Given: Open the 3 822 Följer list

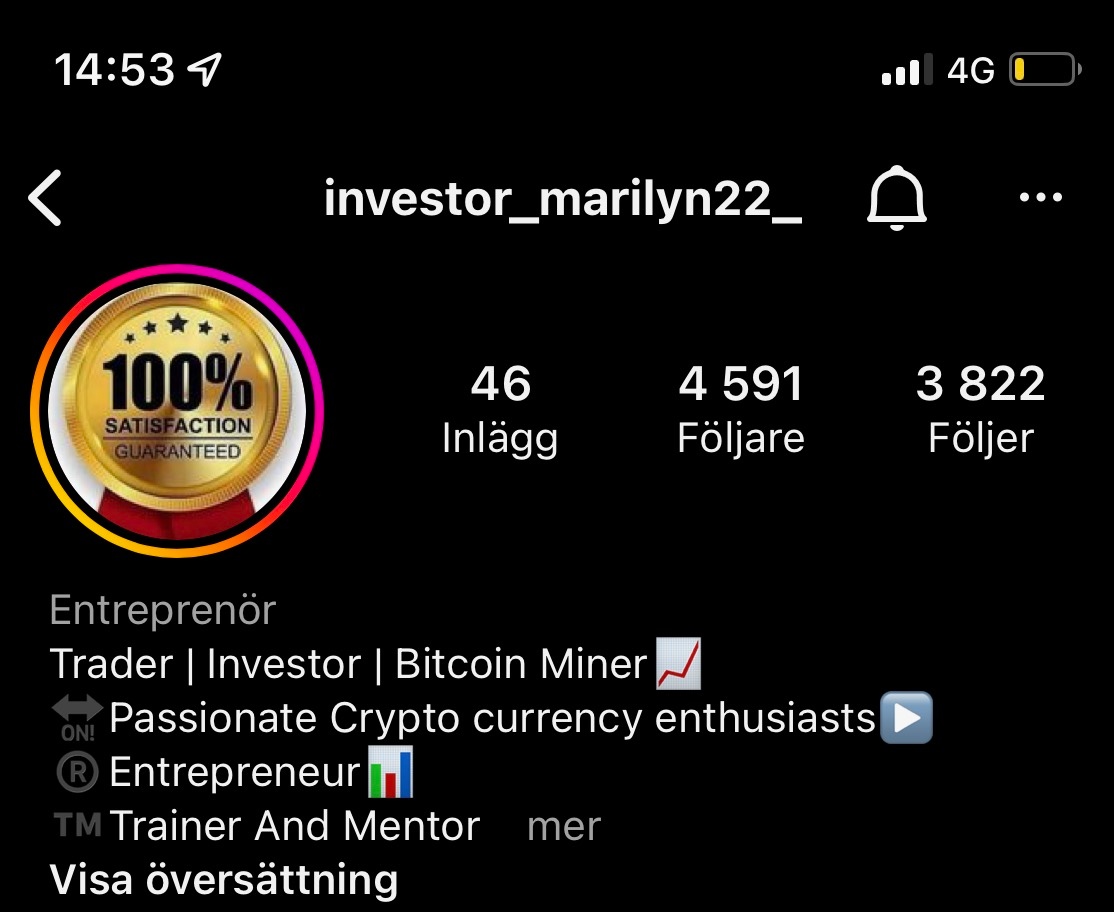Looking at the screenshot, I should (x=980, y=410).
